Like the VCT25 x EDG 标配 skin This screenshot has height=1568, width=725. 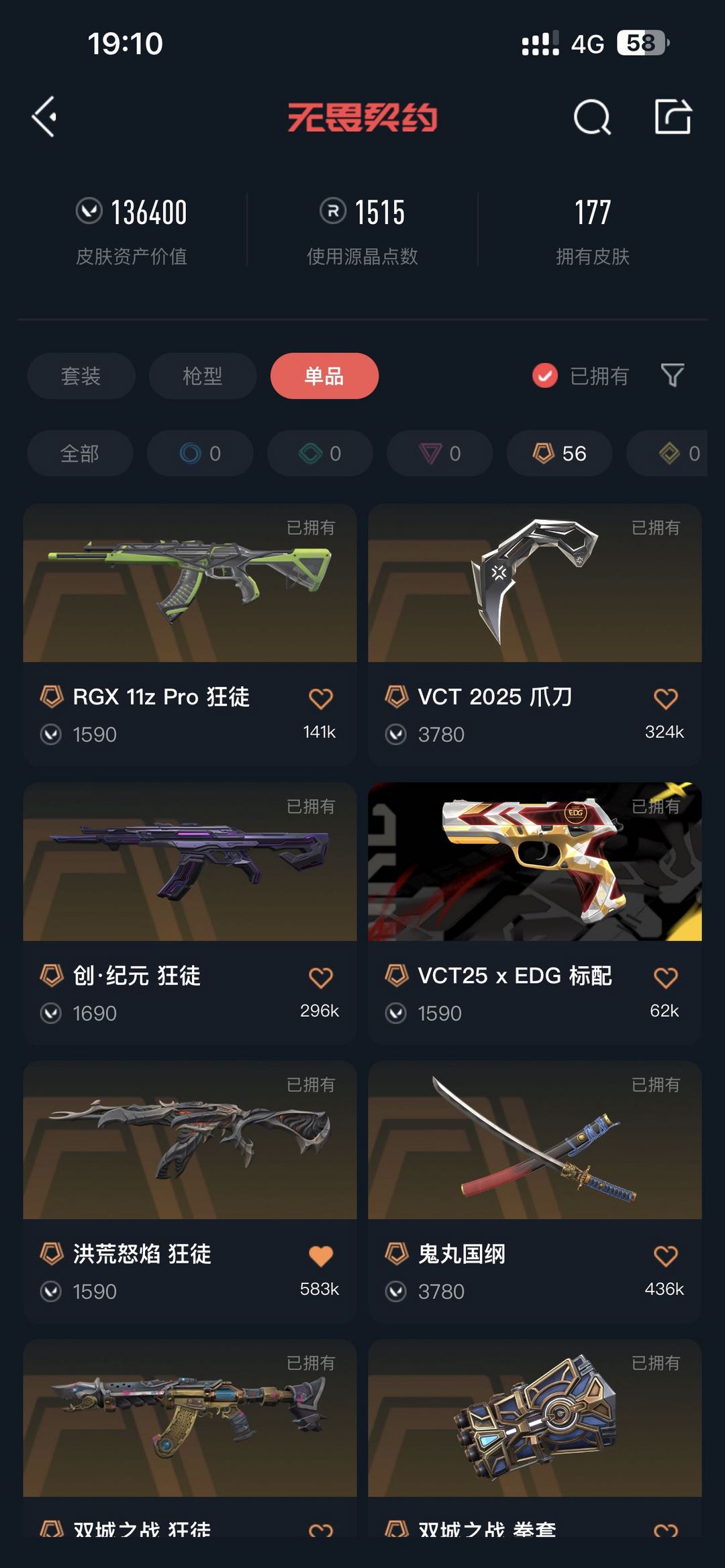[x=665, y=978]
